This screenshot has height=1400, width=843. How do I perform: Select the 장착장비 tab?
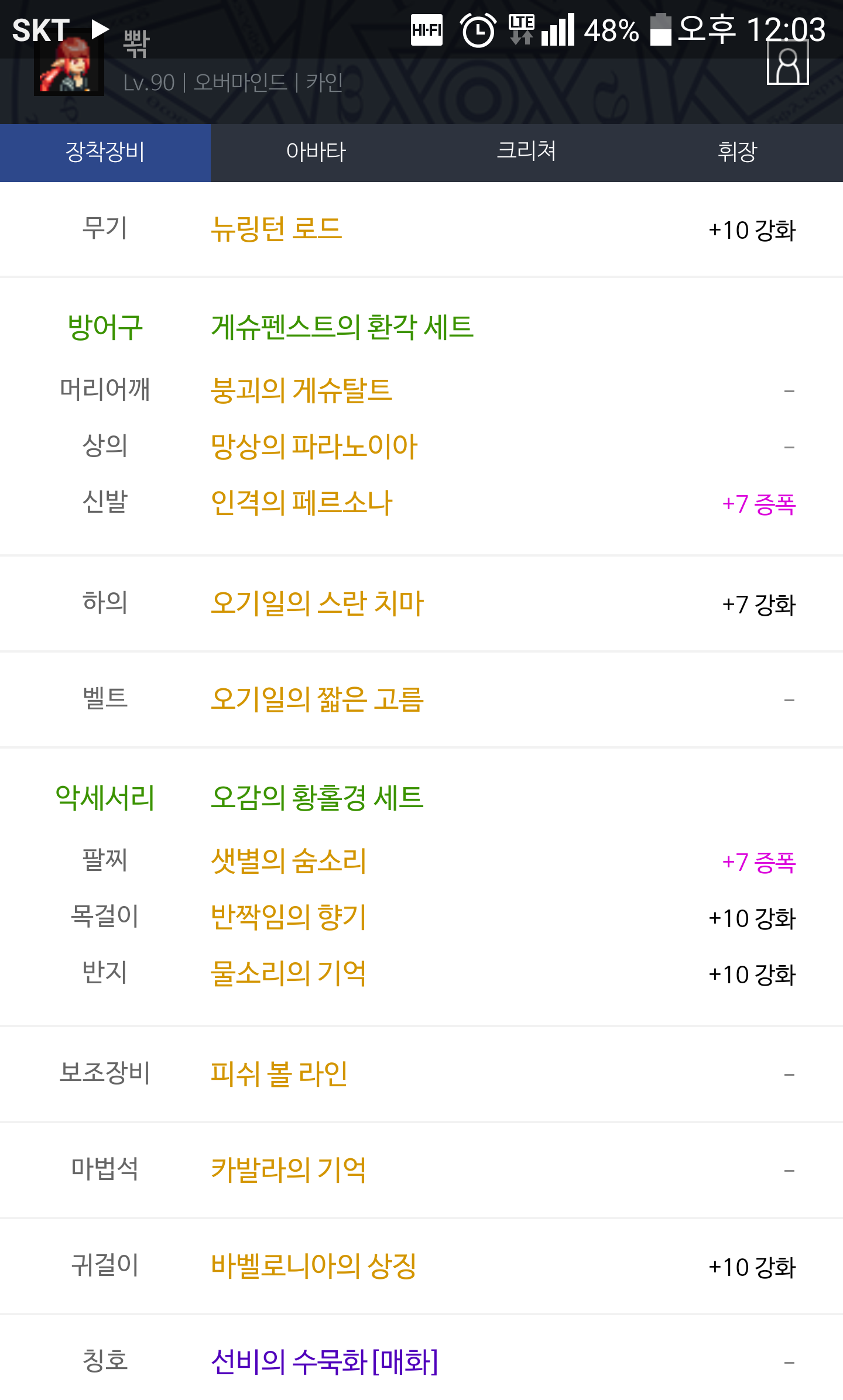pyautogui.click(x=105, y=152)
